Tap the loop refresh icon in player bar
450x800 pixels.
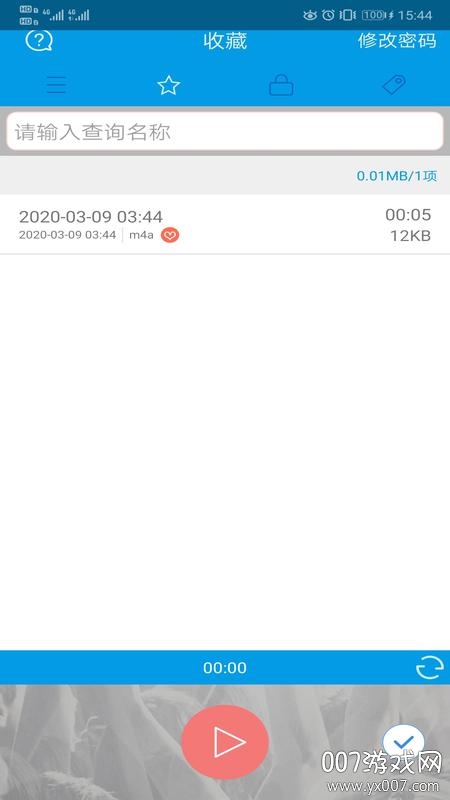click(429, 667)
